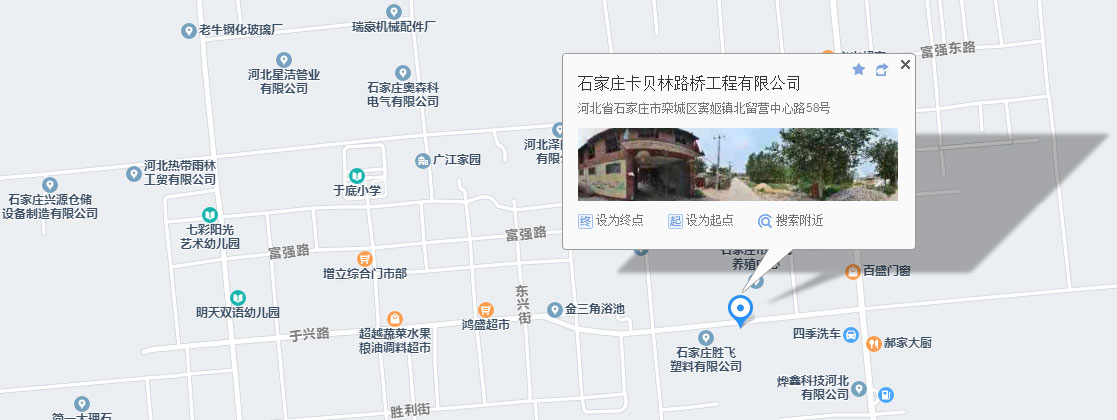
Task: Open 百盛门窗 store marker
Action: (x=852, y=271)
